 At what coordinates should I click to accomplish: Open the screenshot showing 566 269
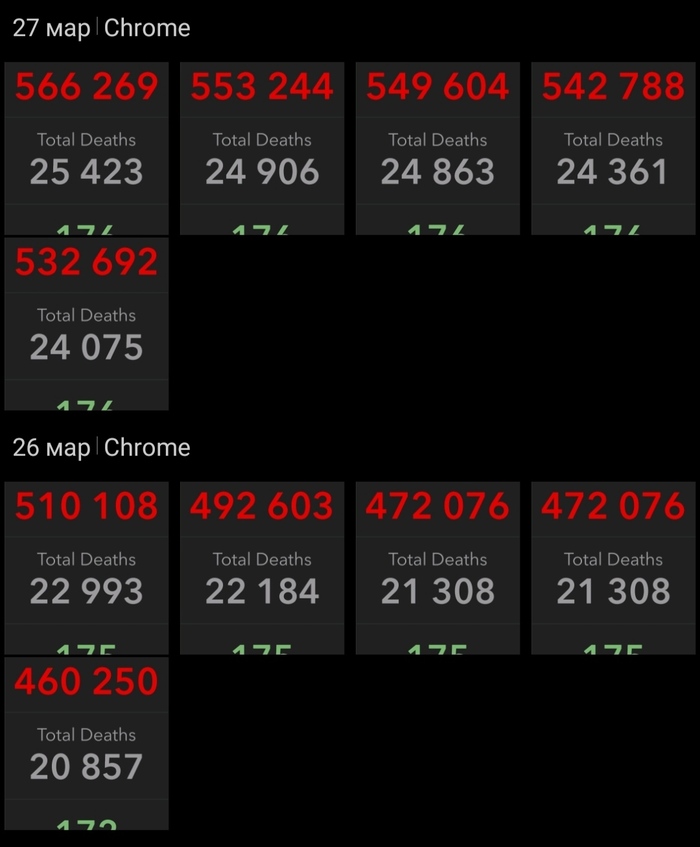tap(87, 148)
